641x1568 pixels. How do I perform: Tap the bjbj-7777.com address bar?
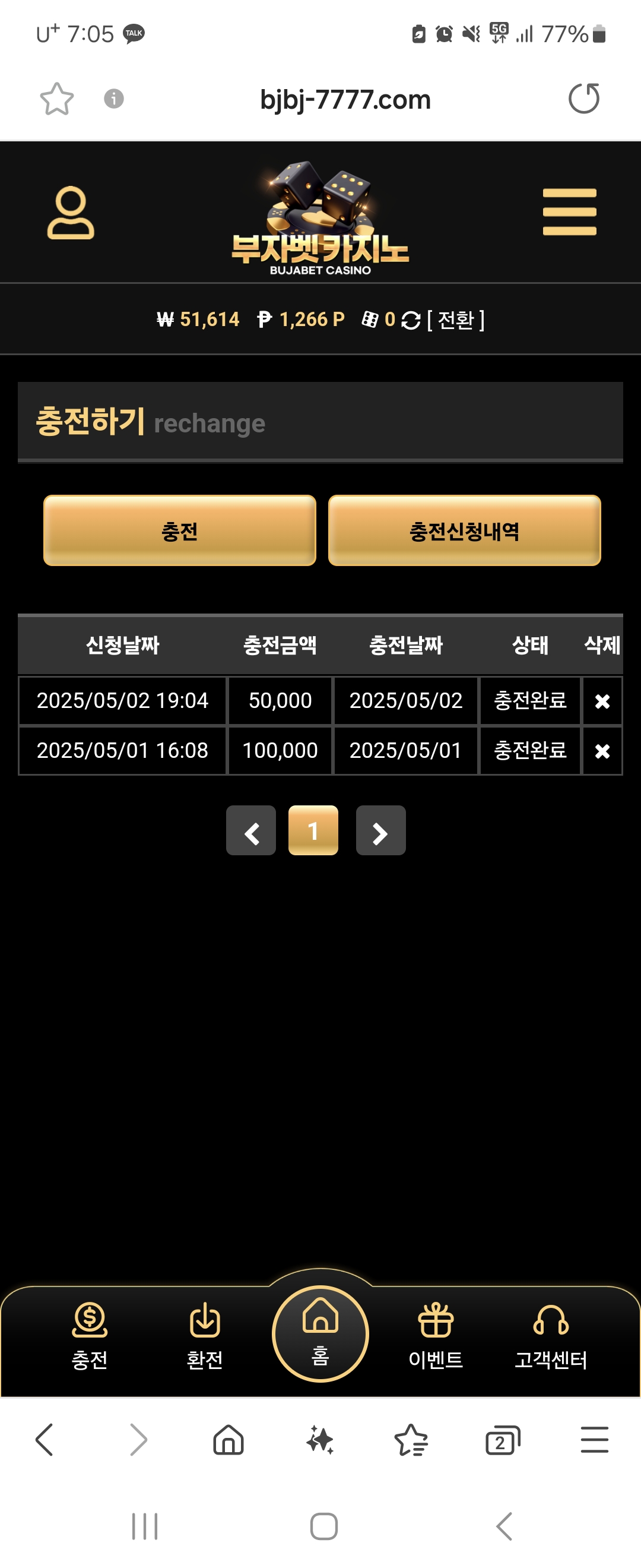345,99
